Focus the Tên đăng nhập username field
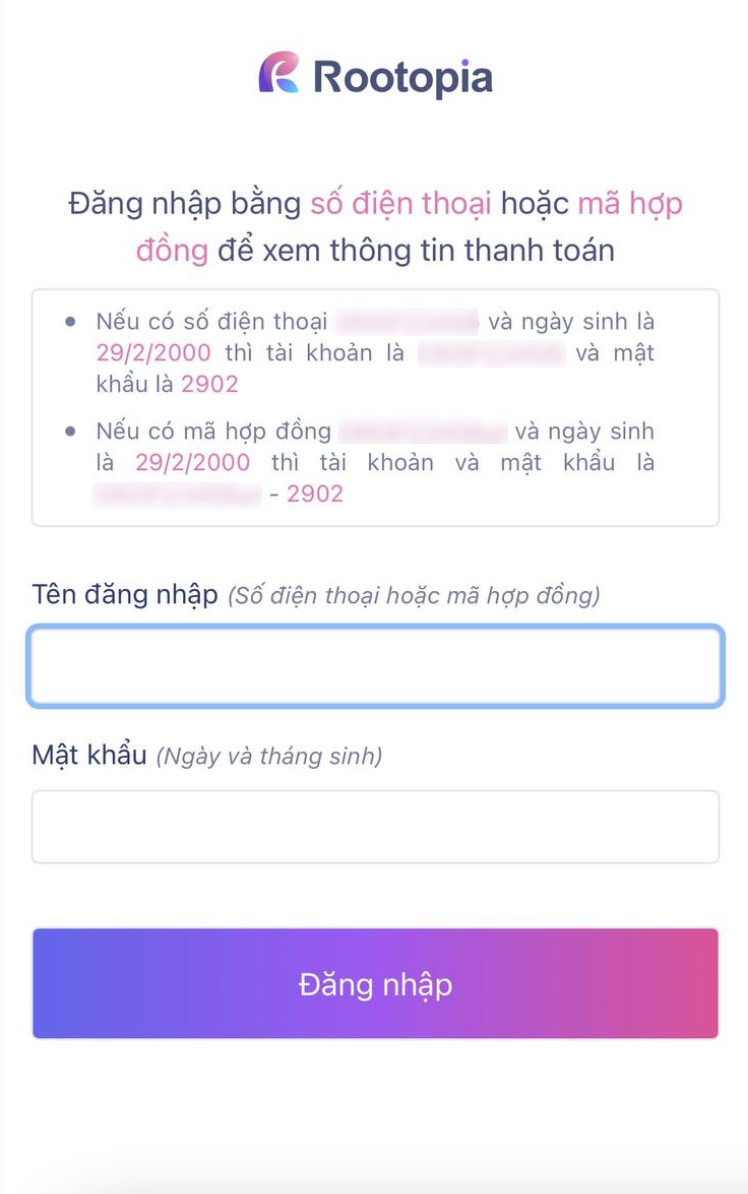 coord(375,666)
